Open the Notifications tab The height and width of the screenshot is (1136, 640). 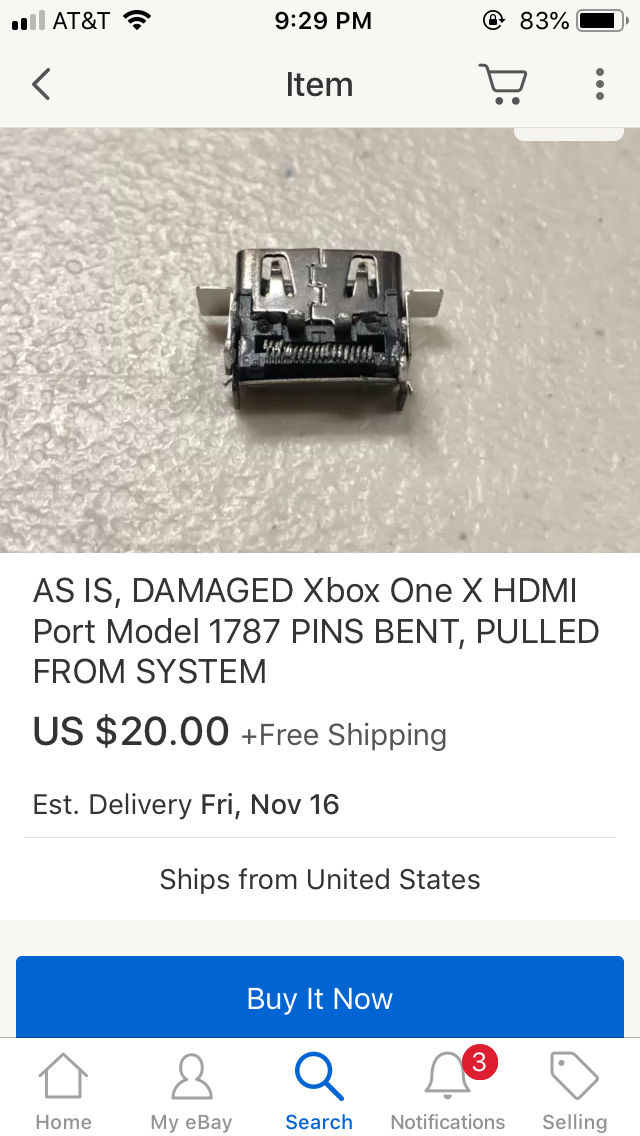point(448,1091)
